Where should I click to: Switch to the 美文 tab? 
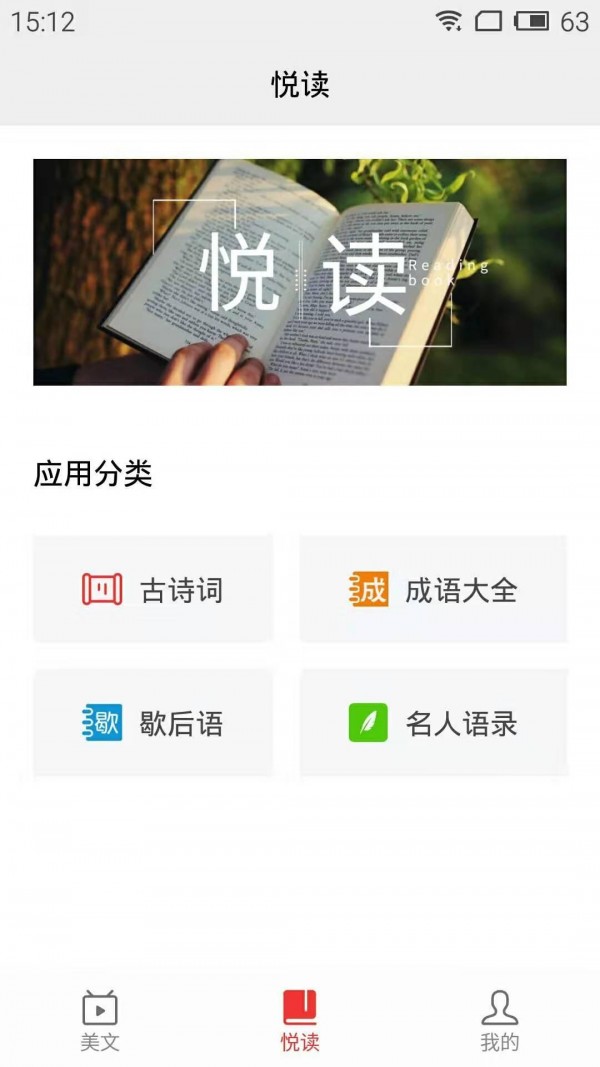point(100,1020)
